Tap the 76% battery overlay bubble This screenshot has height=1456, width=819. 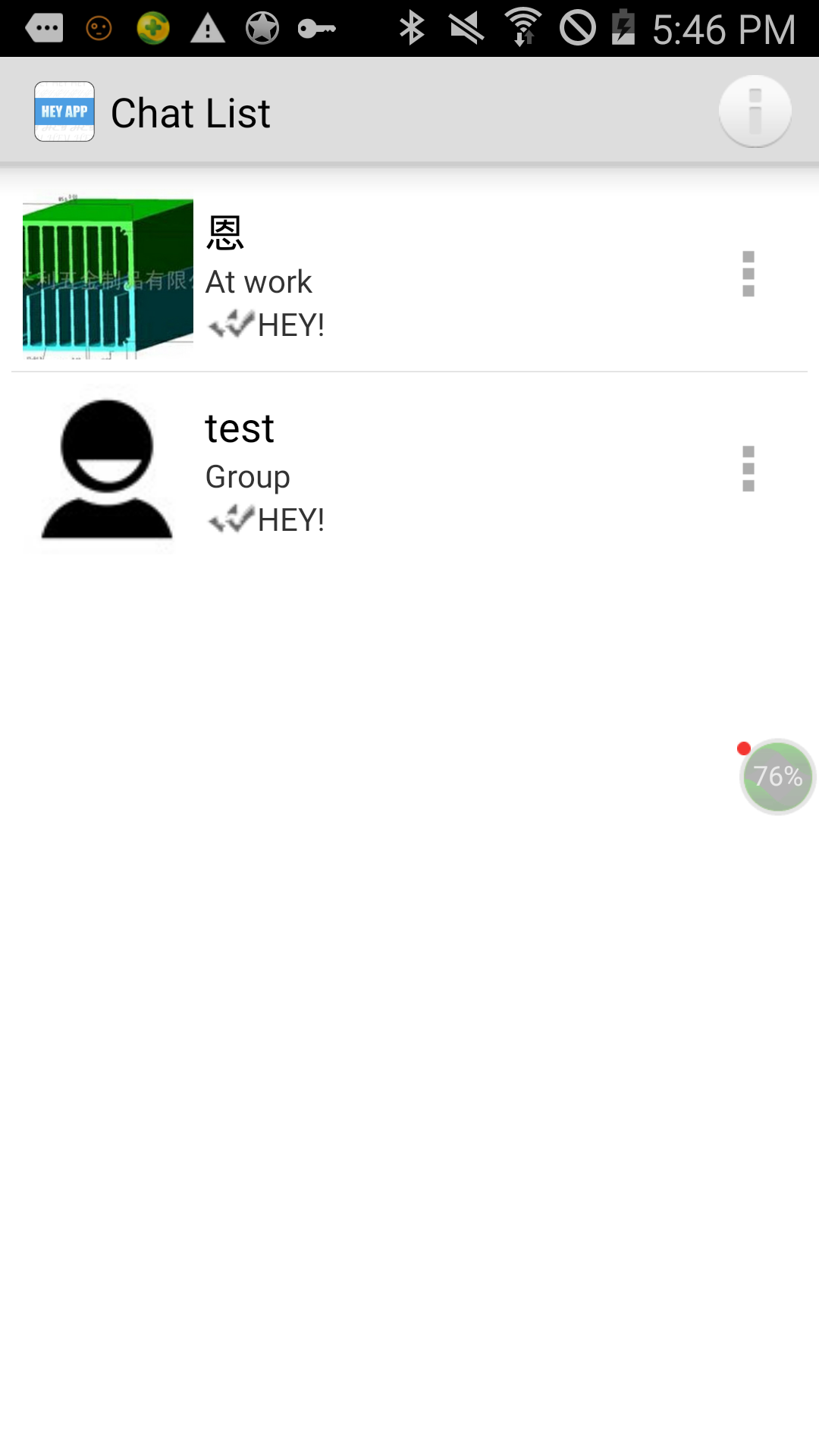(777, 777)
